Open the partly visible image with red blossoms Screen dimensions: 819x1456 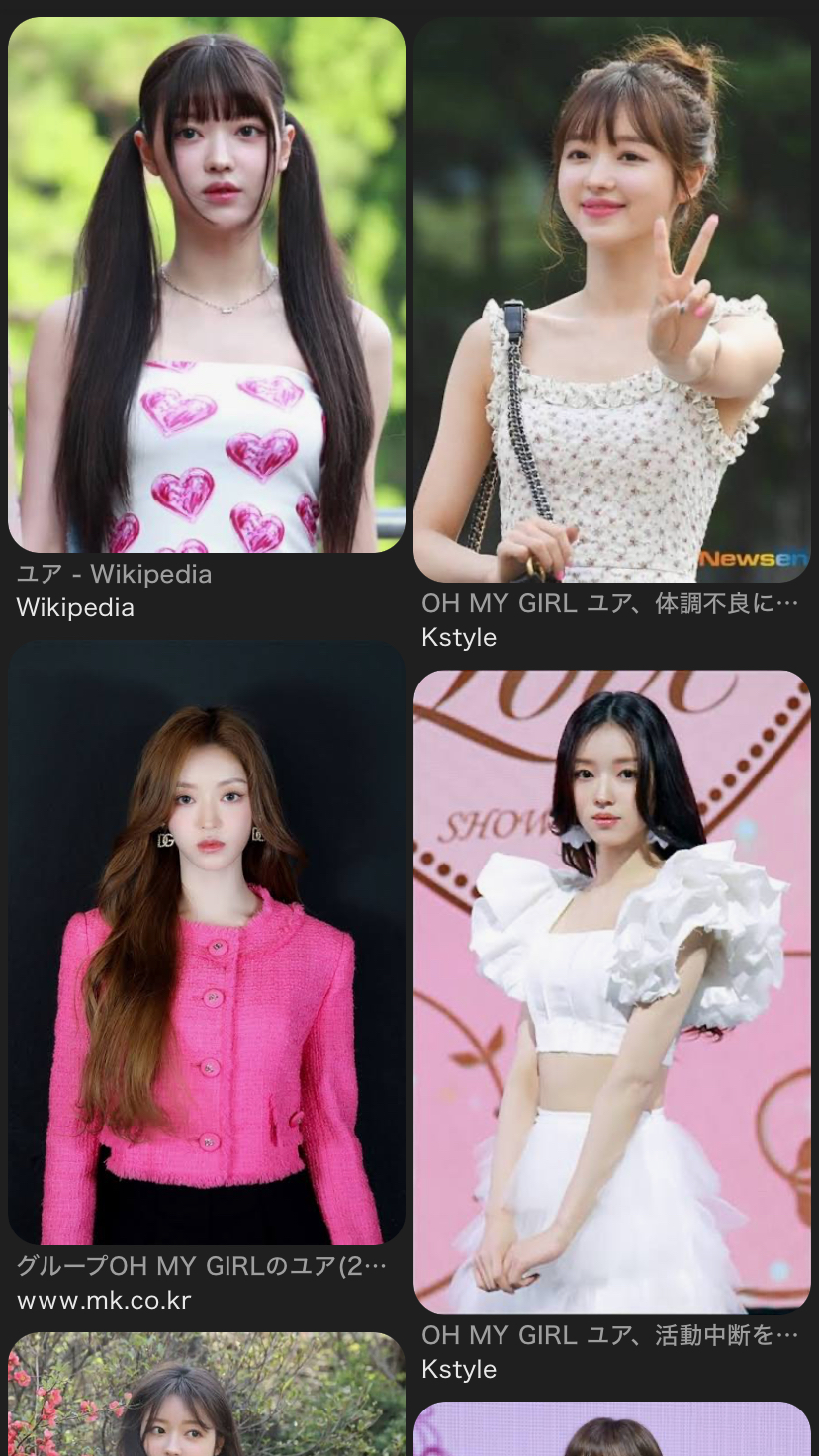[x=207, y=1397]
